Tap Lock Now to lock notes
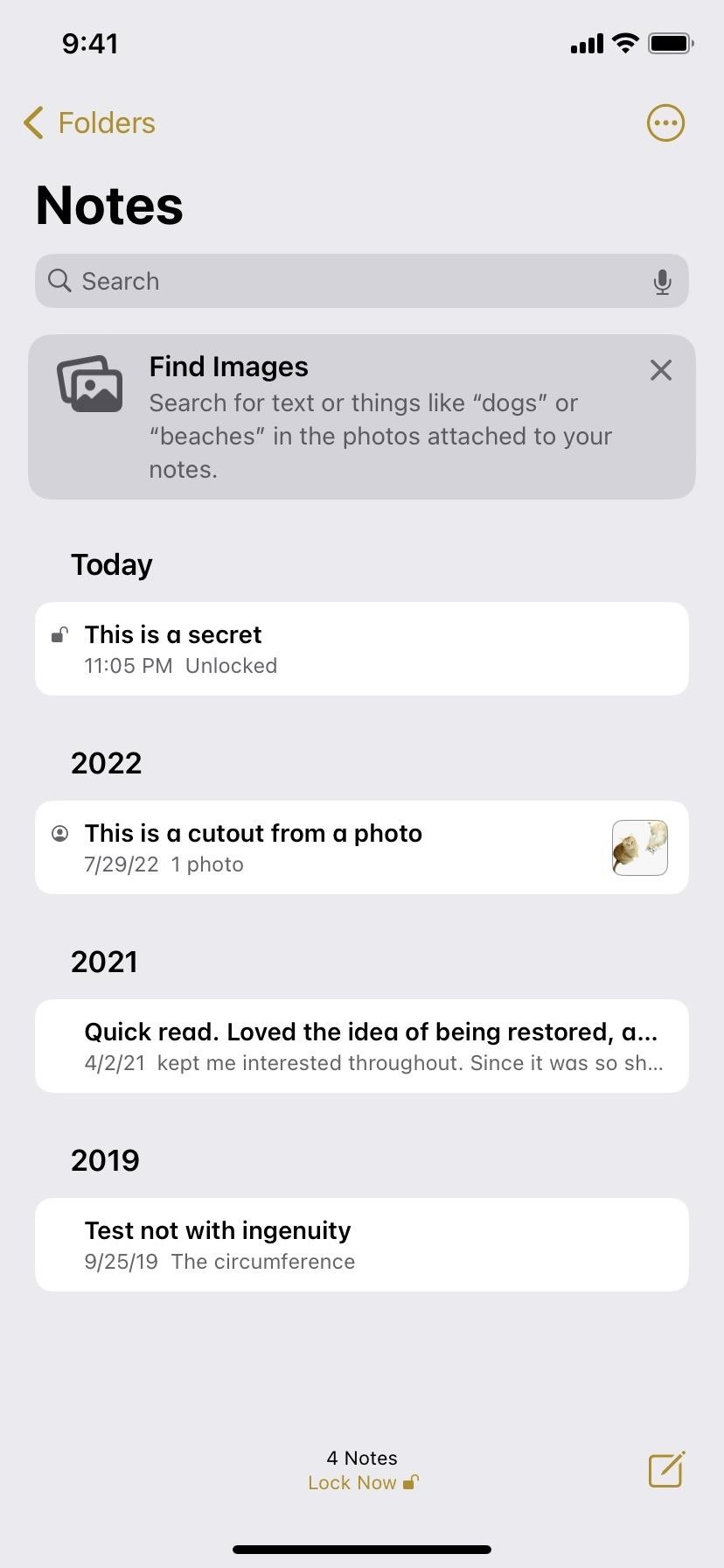This screenshot has height=1568, width=724. coord(362,1482)
